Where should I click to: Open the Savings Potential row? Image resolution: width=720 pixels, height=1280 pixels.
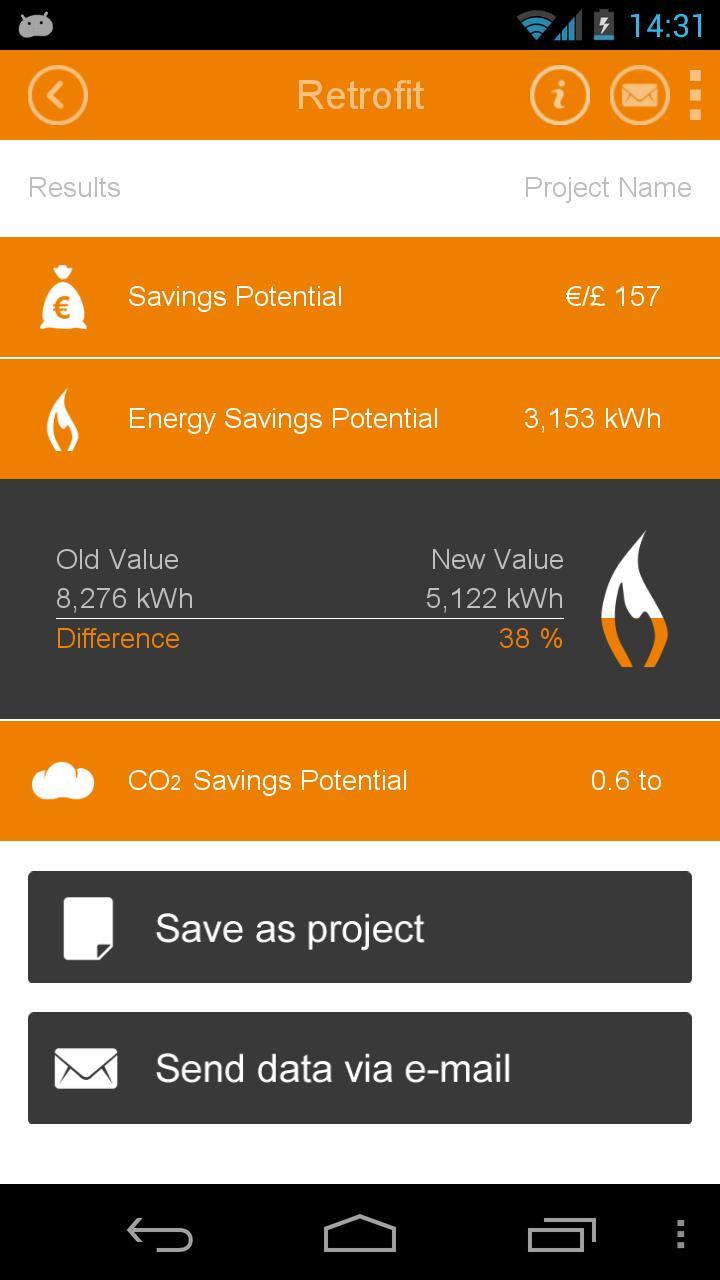360,297
